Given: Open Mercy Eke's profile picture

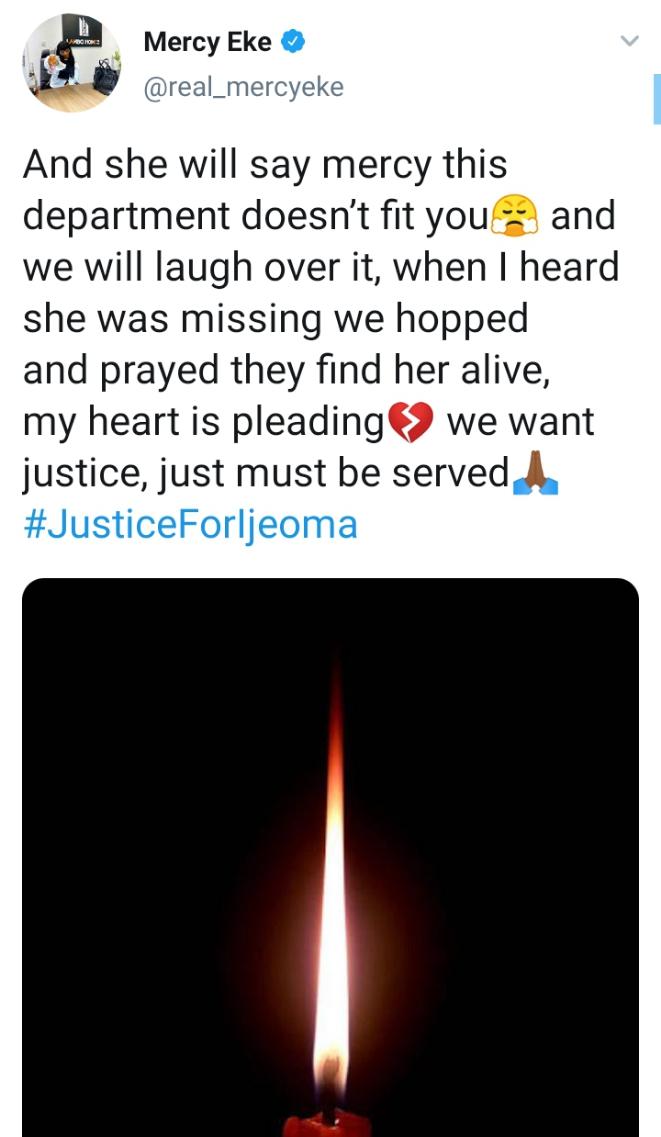Looking at the screenshot, I should (x=71, y=65).
